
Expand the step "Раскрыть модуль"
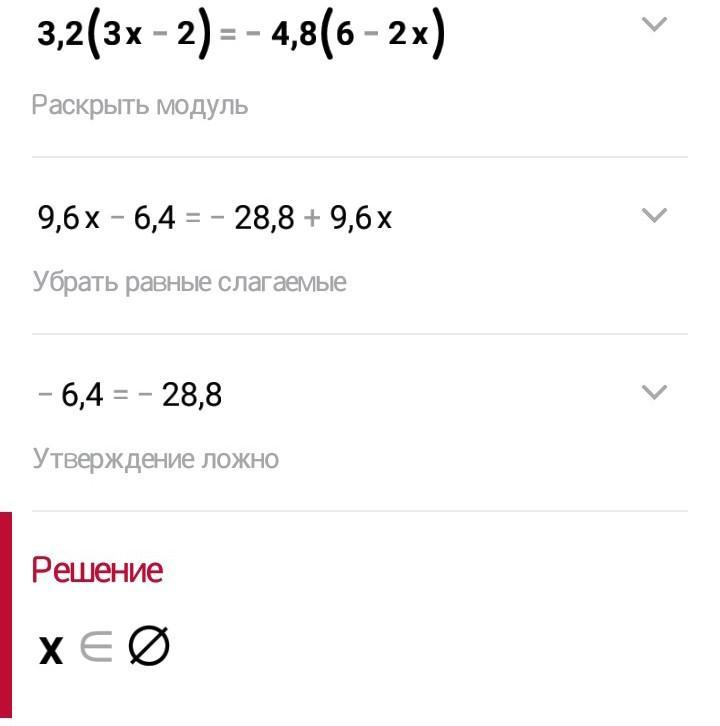pyautogui.click(x=653, y=25)
